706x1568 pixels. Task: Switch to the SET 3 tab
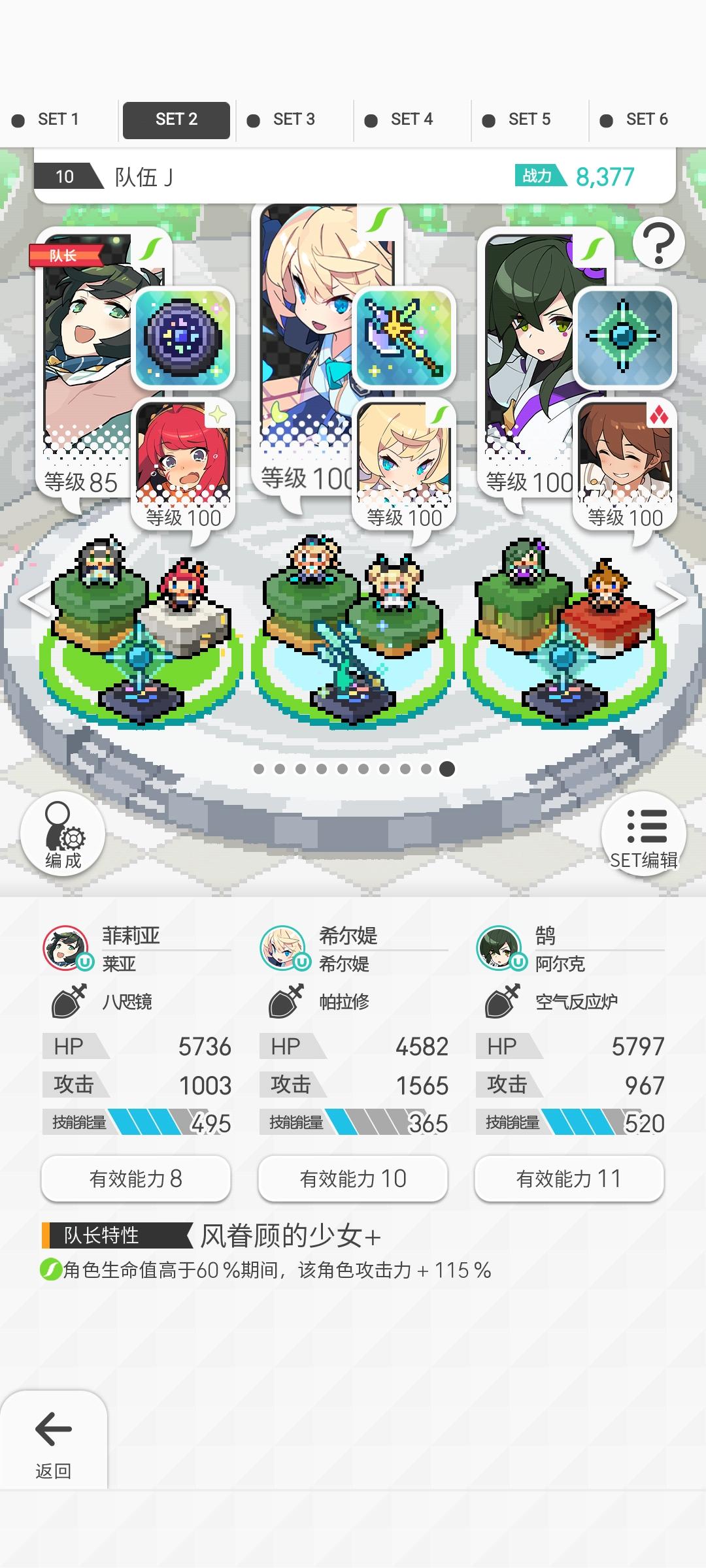(x=293, y=119)
